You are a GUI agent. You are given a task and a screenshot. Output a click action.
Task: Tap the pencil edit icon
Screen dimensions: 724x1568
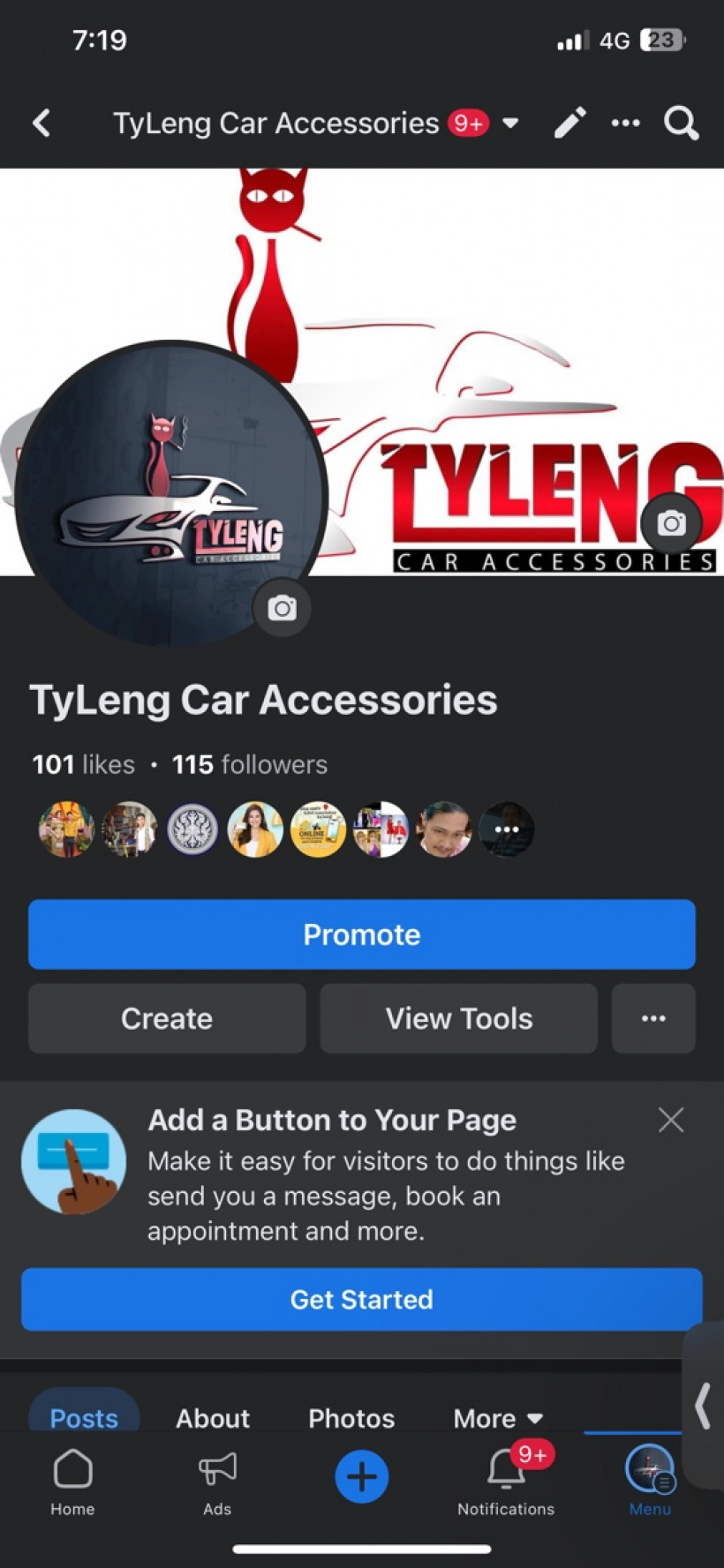(569, 123)
